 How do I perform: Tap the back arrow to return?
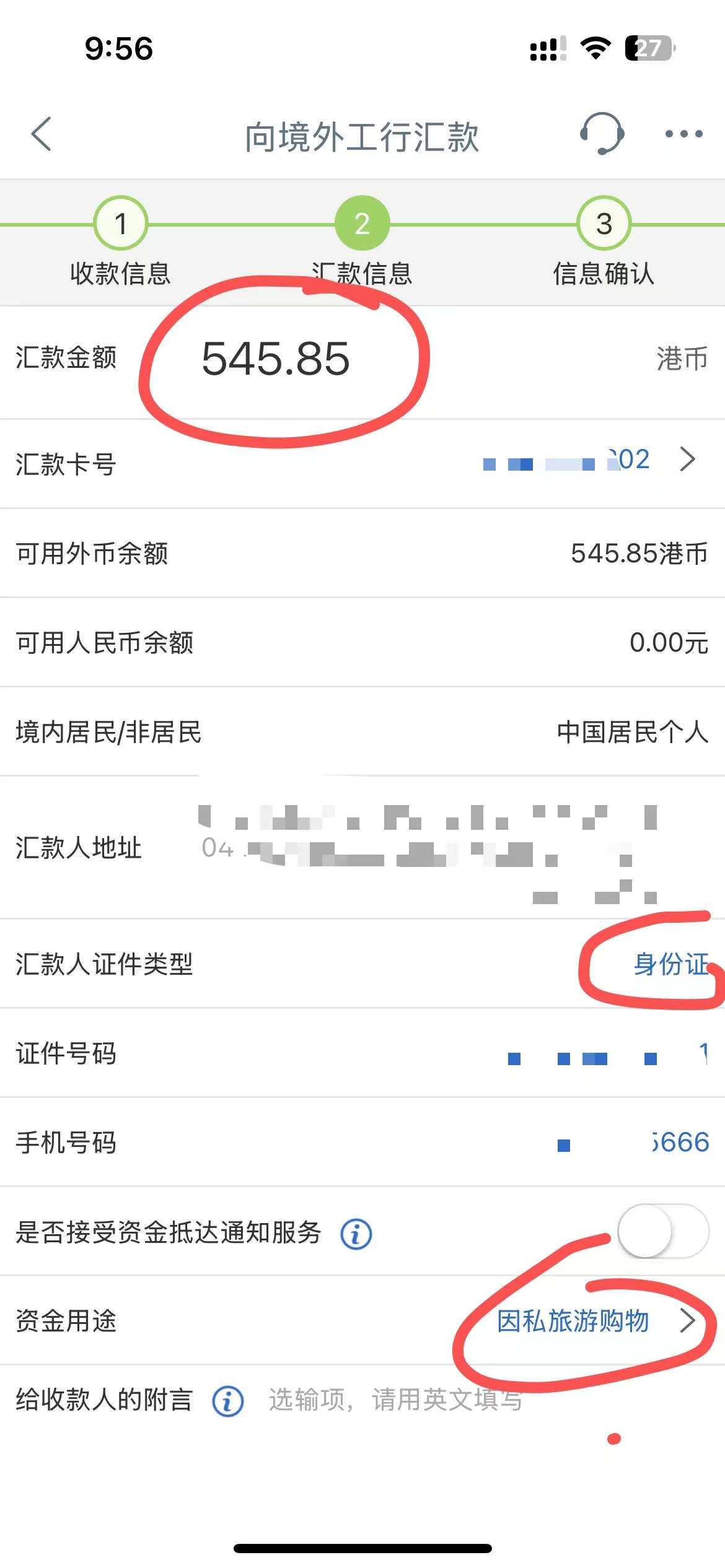(40, 133)
